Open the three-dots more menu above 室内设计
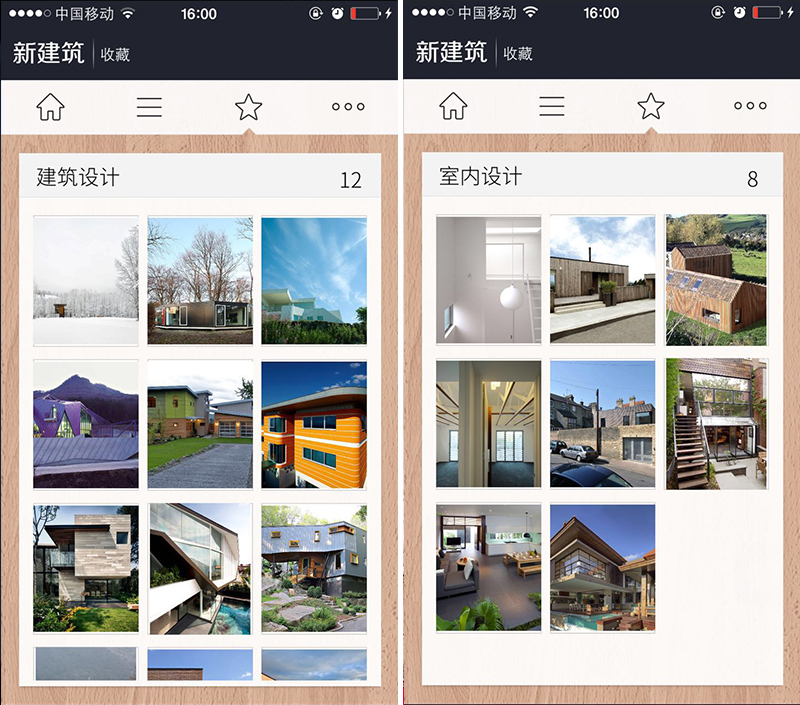Screen dimensions: 800x705 tap(750, 106)
